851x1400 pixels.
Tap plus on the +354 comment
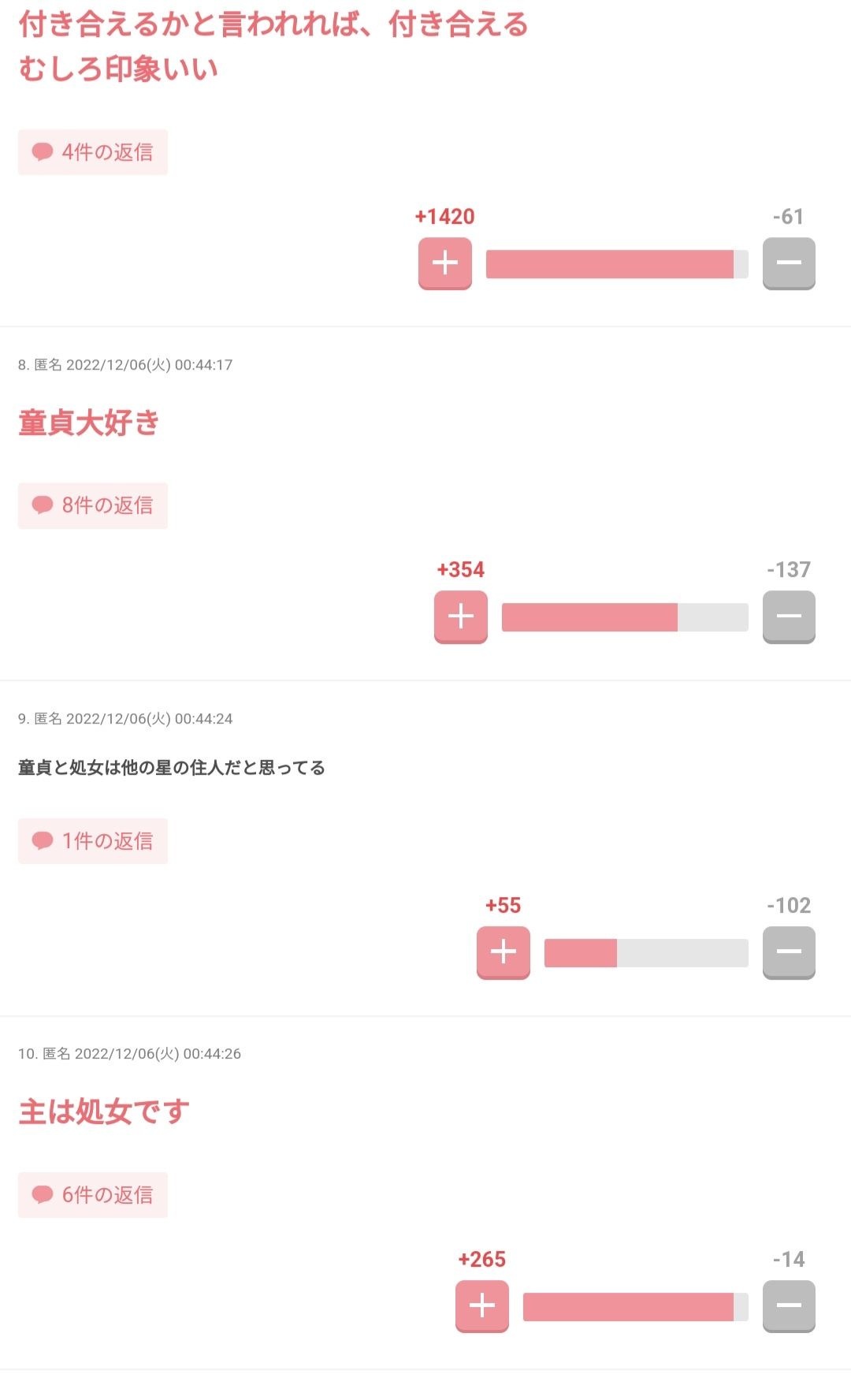(461, 616)
